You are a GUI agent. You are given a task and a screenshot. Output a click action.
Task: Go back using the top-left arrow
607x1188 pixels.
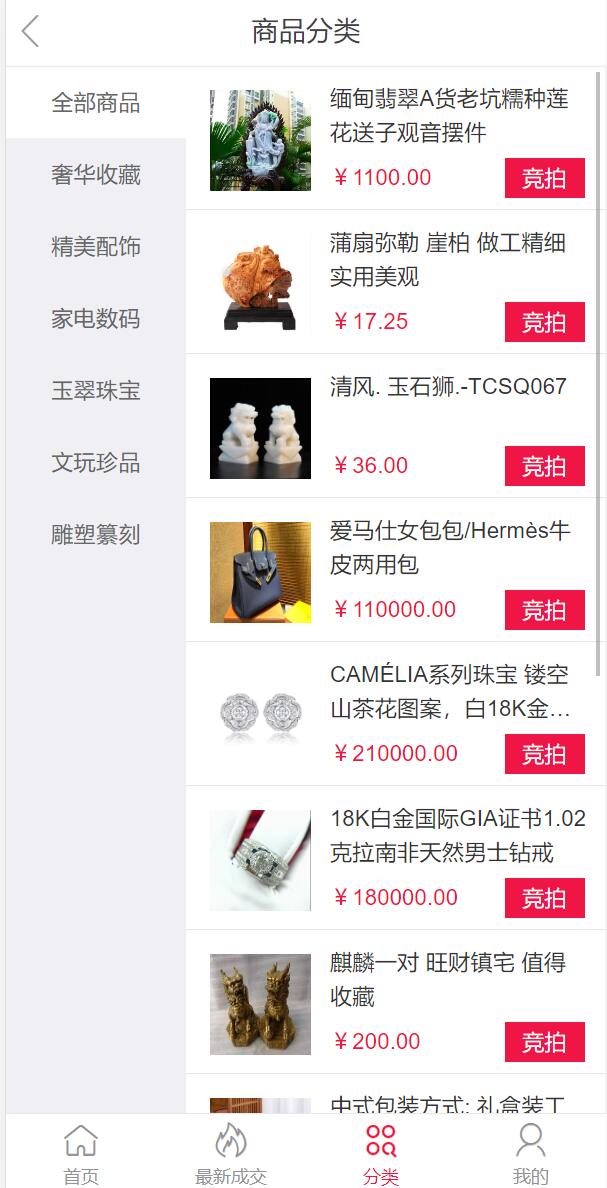coord(30,32)
